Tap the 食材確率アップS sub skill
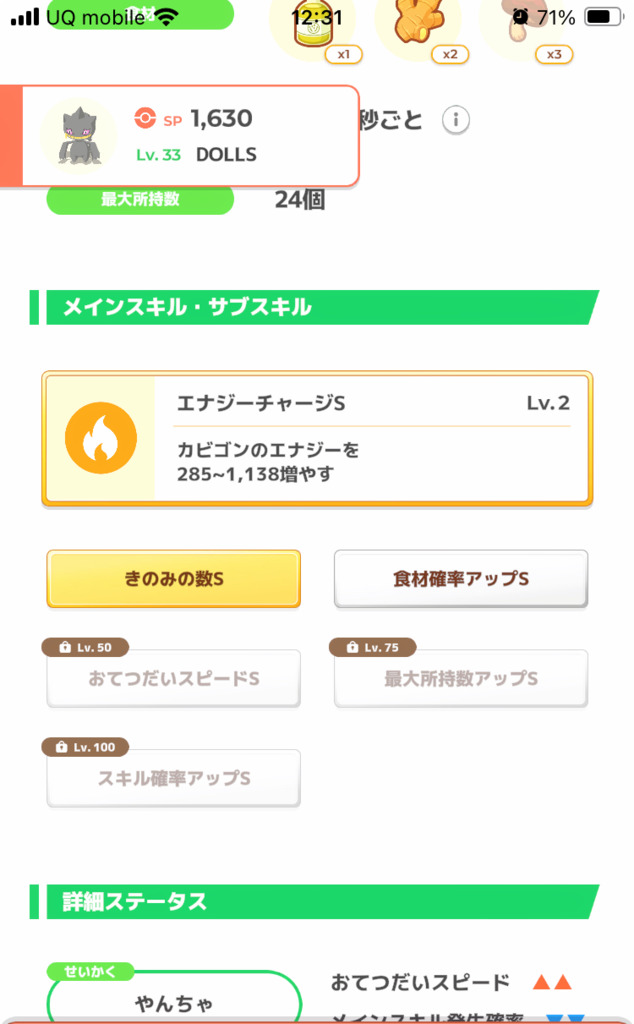 [461, 579]
